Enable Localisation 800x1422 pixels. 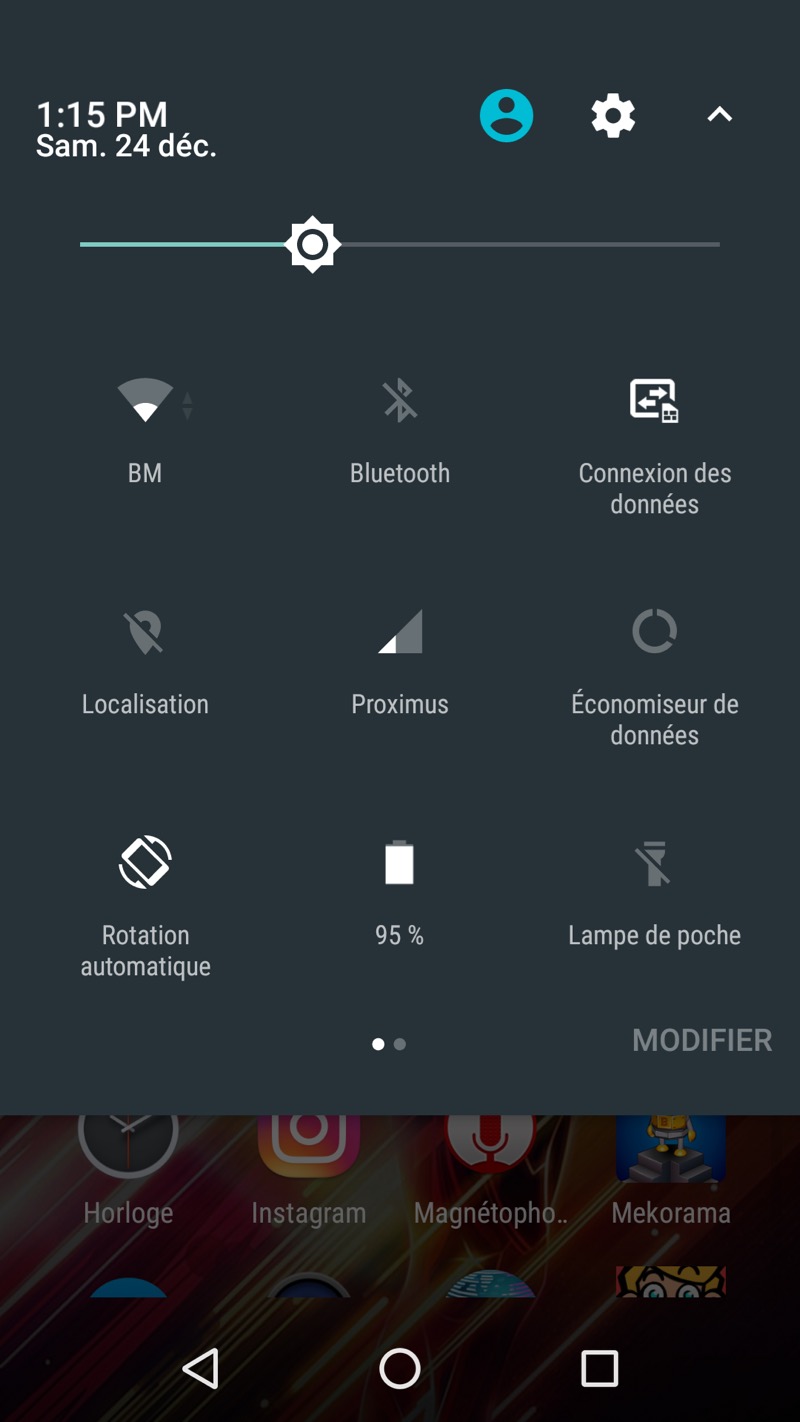[145, 633]
